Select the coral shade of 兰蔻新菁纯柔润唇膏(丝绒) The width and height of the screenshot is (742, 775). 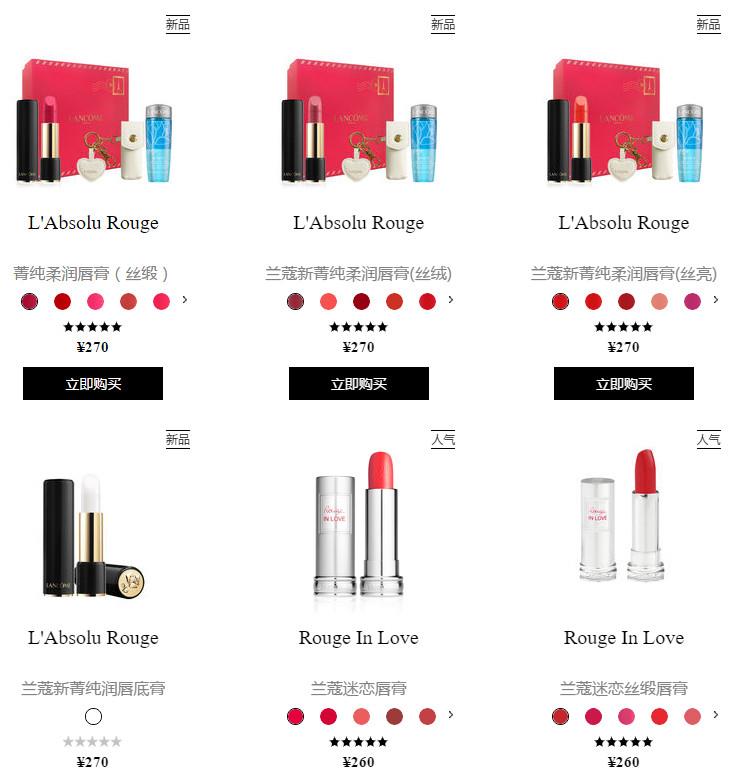328,301
